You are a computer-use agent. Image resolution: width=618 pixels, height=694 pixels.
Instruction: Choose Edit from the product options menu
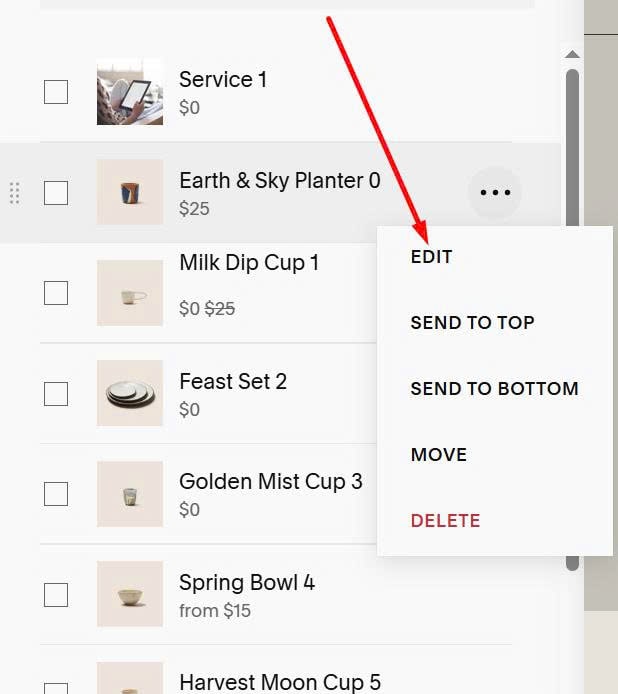point(431,257)
